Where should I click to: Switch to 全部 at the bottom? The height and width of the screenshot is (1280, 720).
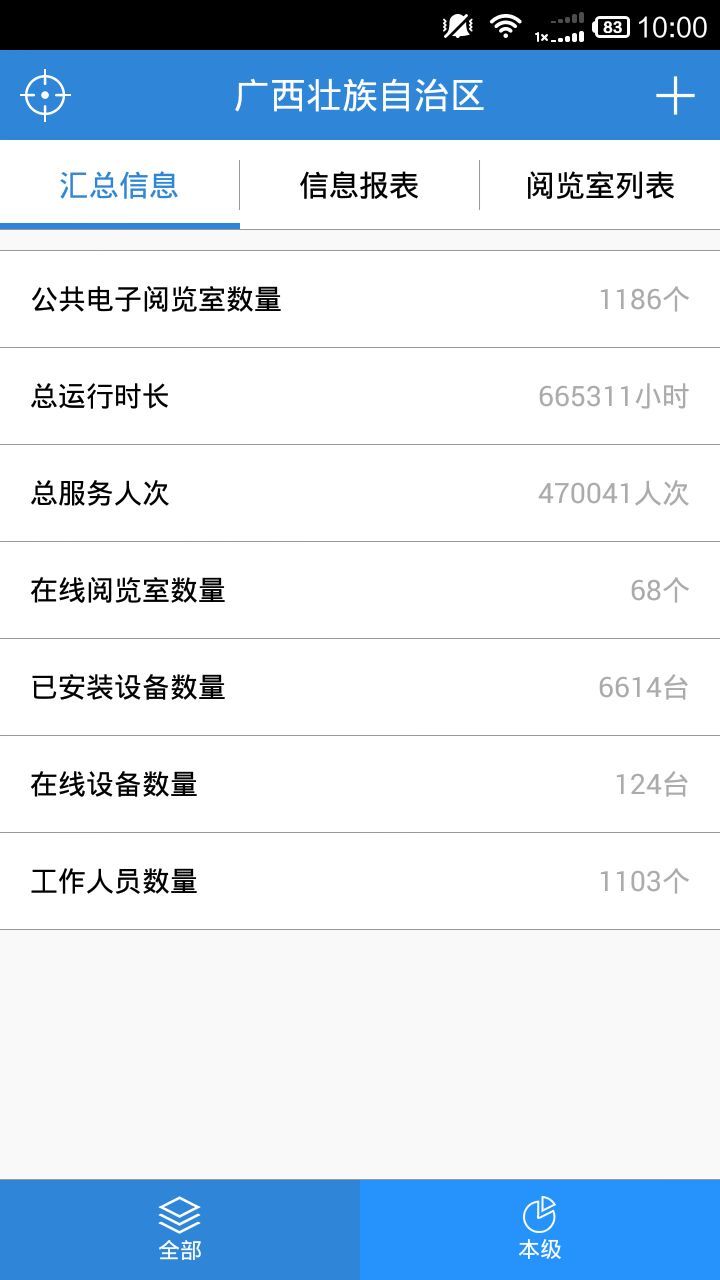click(180, 1230)
